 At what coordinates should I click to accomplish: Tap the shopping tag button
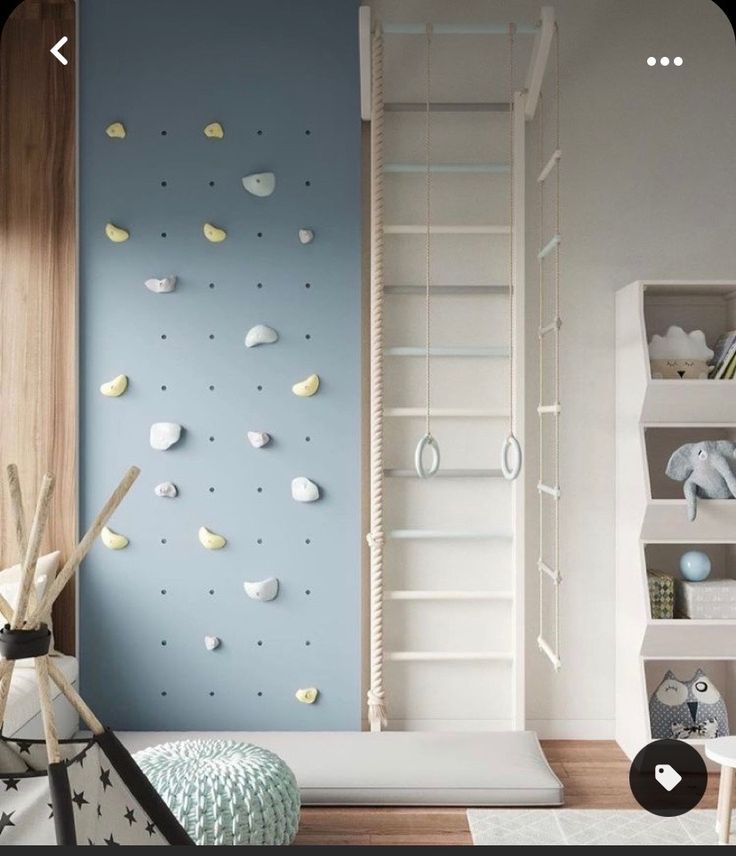[668, 777]
